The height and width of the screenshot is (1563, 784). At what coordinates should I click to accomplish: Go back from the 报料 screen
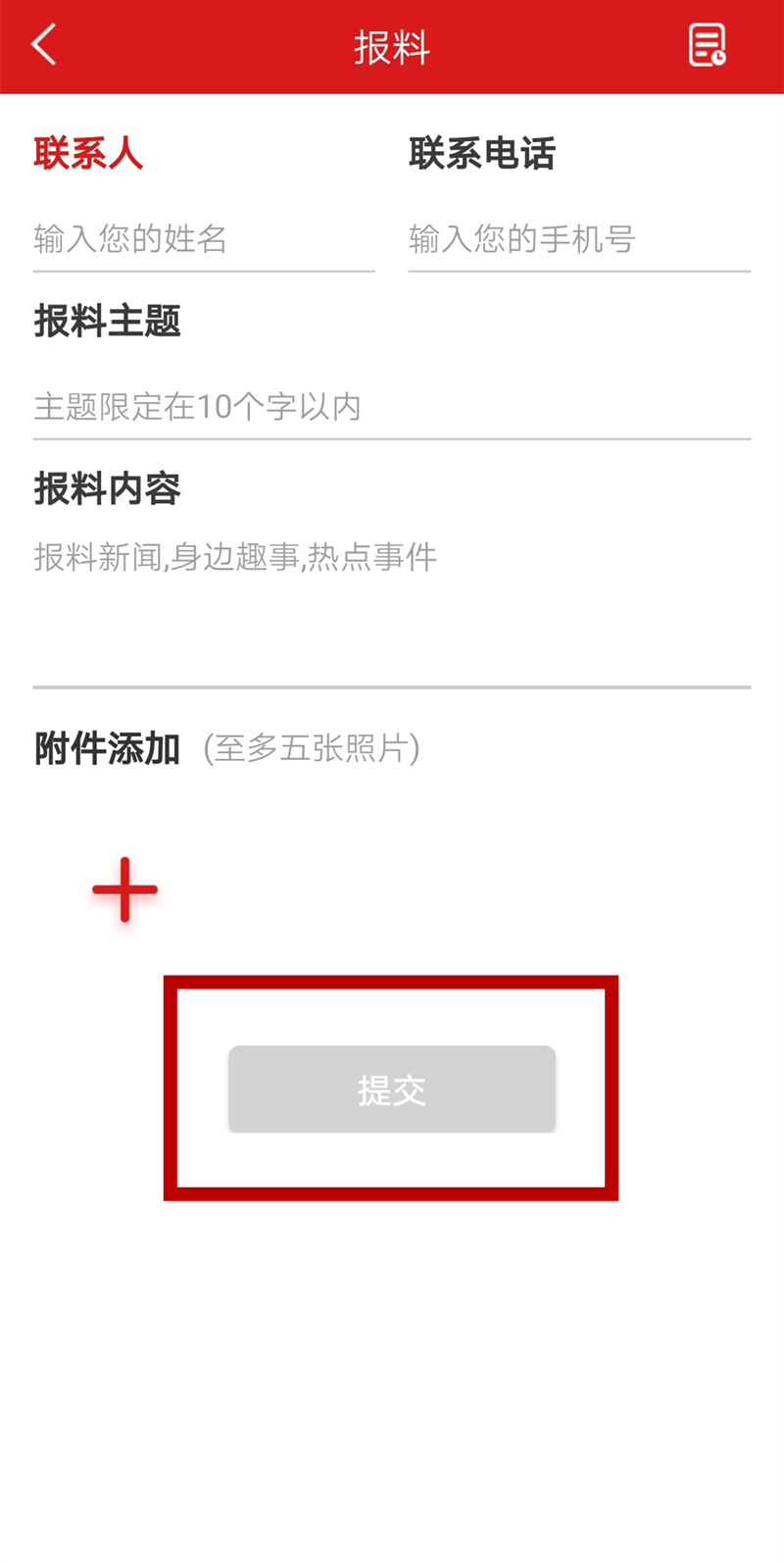tap(44, 46)
